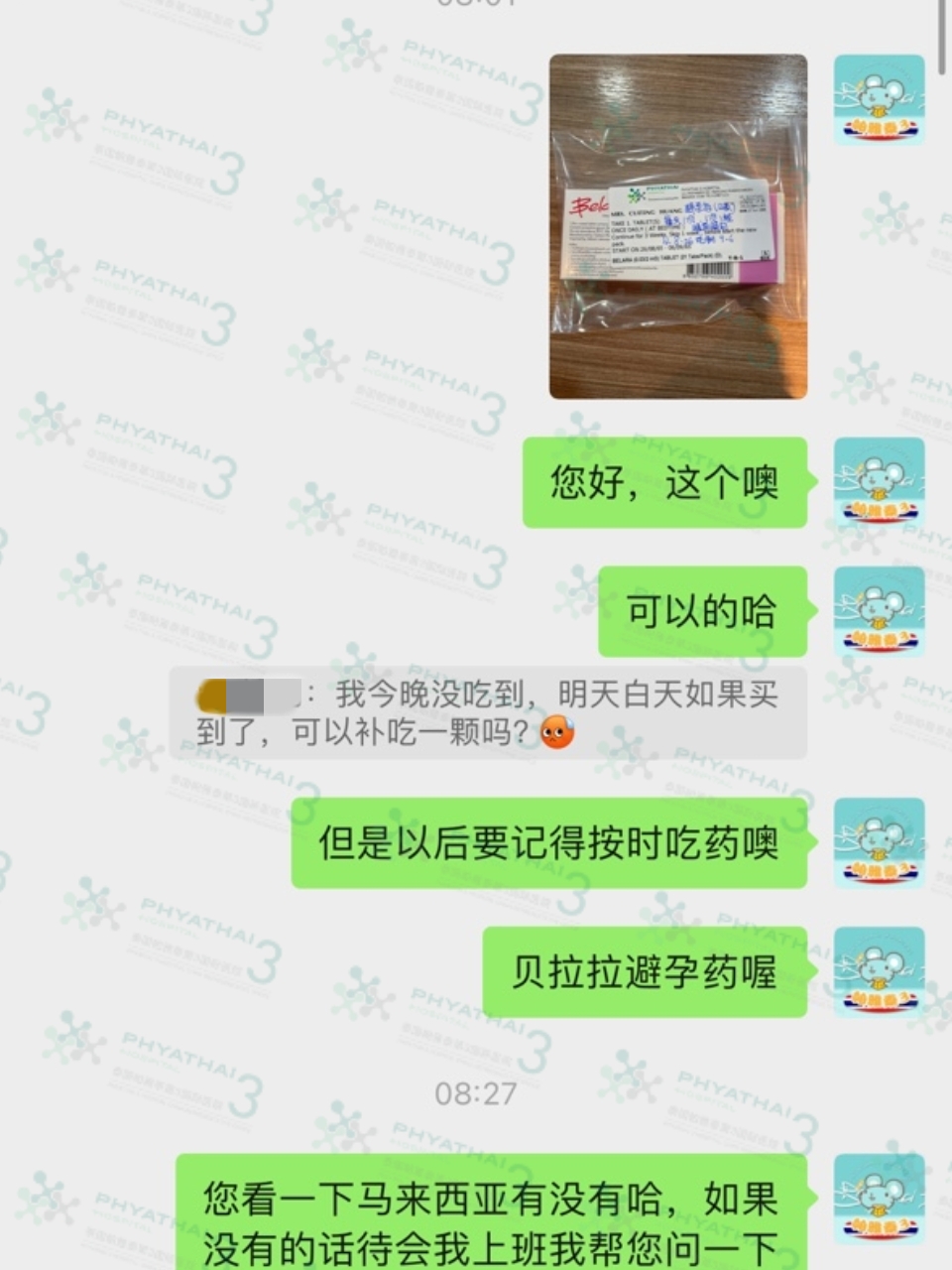Open the avatar next to '贝拉拉避孕药喔'
Image resolution: width=952 pixels, height=1270 pixels.
pos(879,971)
